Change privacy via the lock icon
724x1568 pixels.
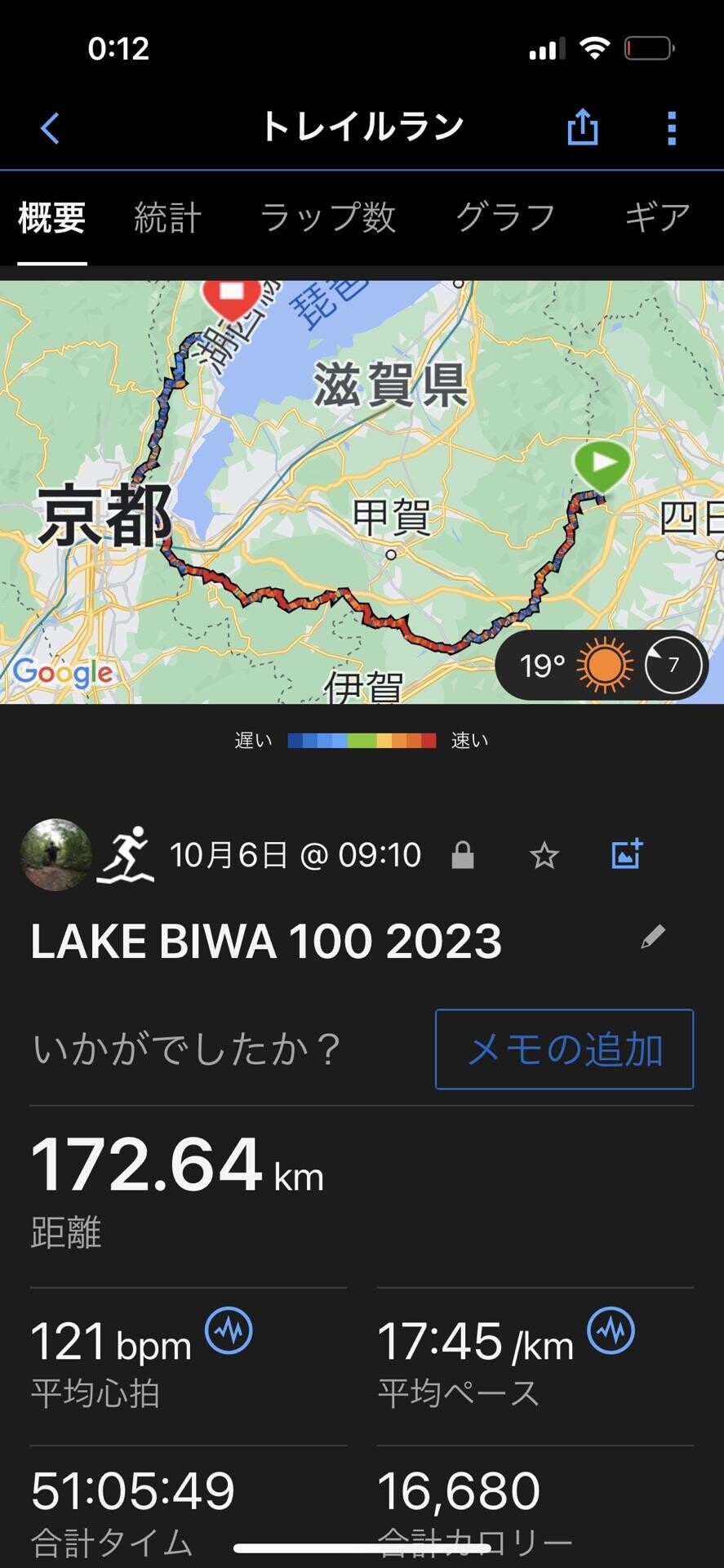463,855
